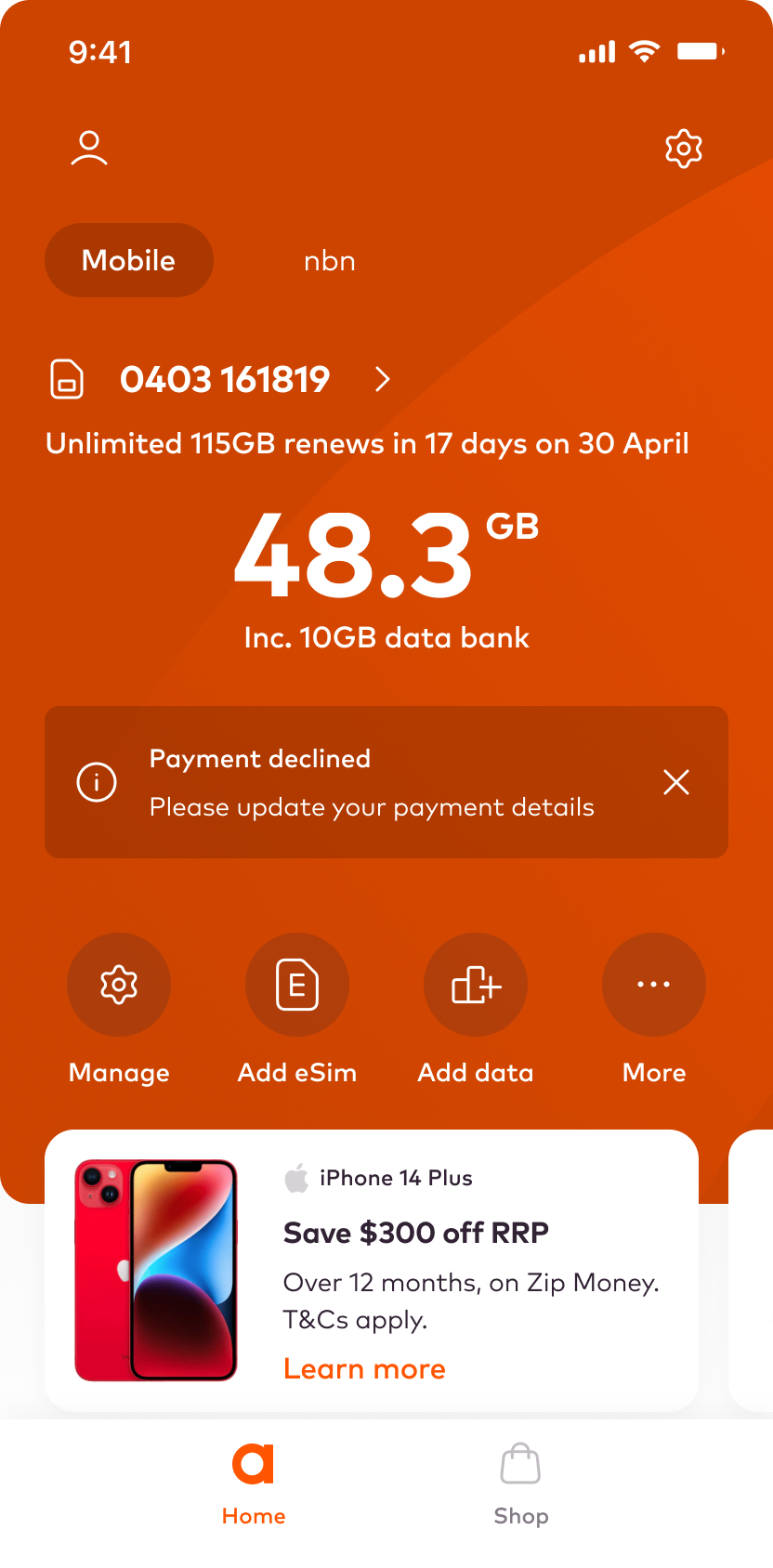The width and height of the screenshot is (773, 1568).
Task: Open details for number 0403 161819
Action: (225, 379)
